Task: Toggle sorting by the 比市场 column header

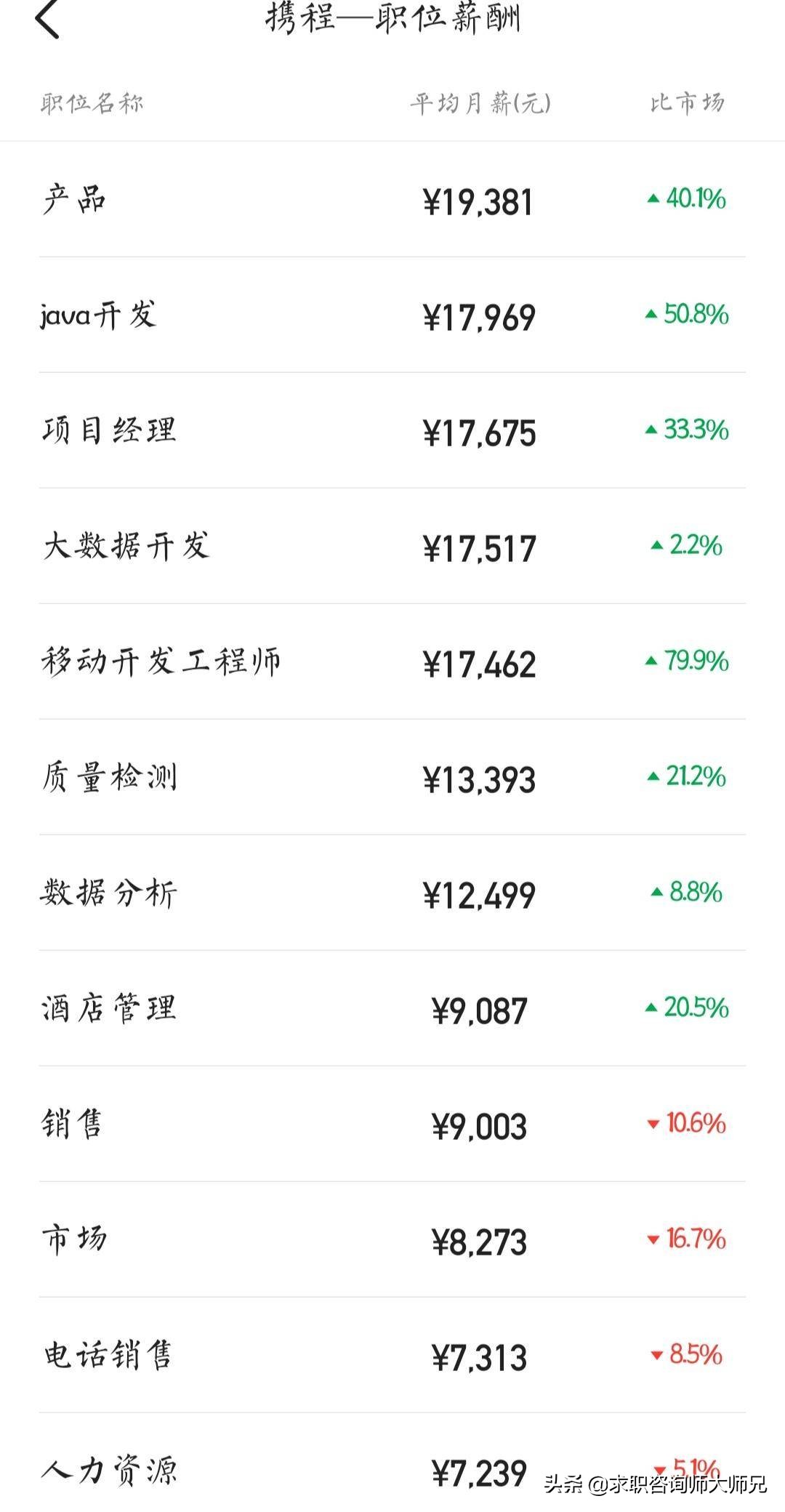Action: 688,102
